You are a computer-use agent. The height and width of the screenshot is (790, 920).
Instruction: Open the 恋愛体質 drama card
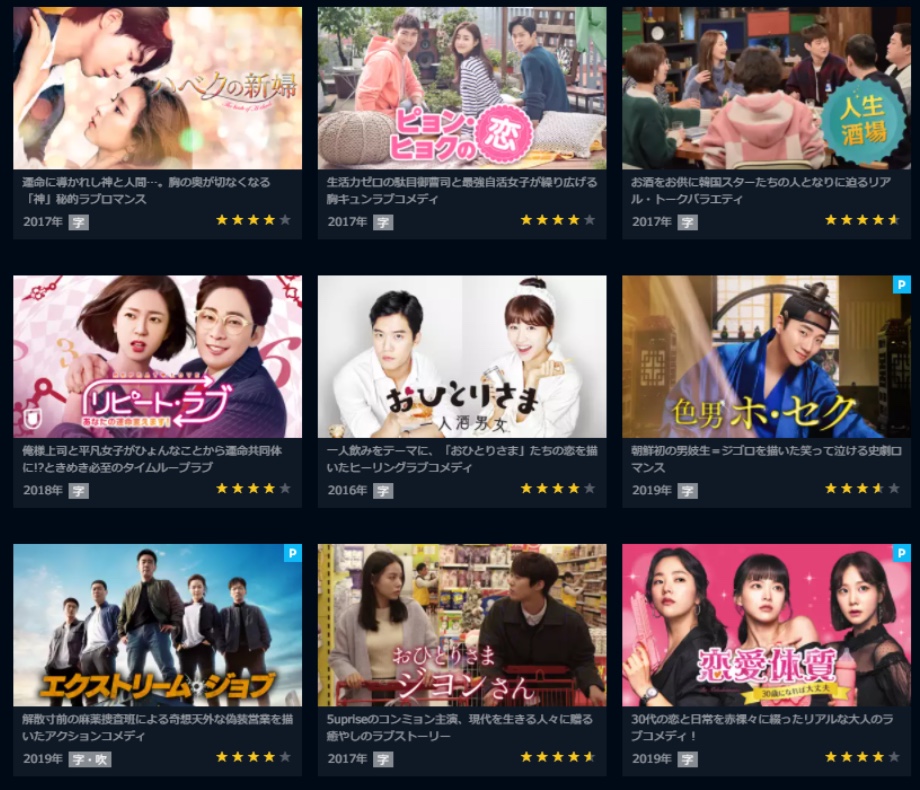[766, 625]
